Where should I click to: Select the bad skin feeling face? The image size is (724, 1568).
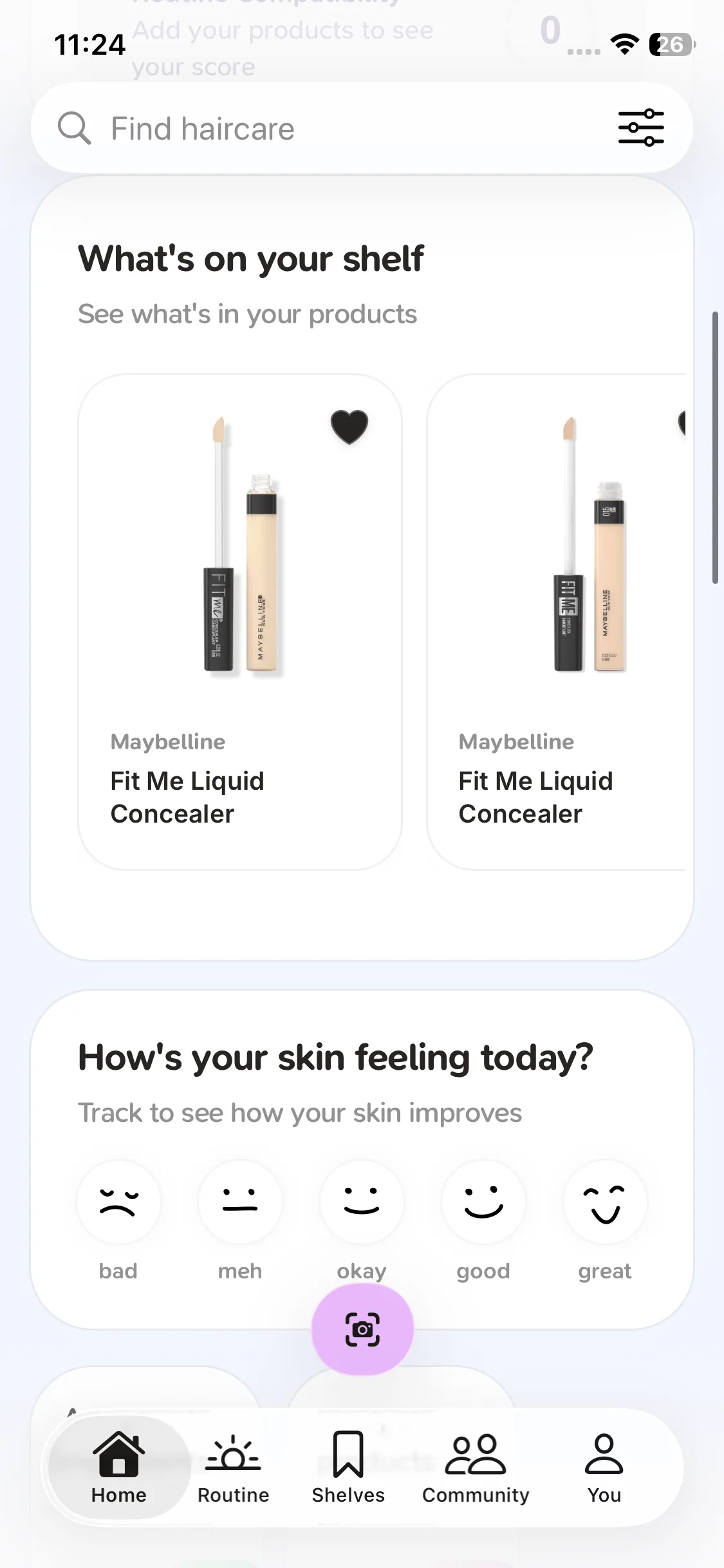tap(118, 1202)
